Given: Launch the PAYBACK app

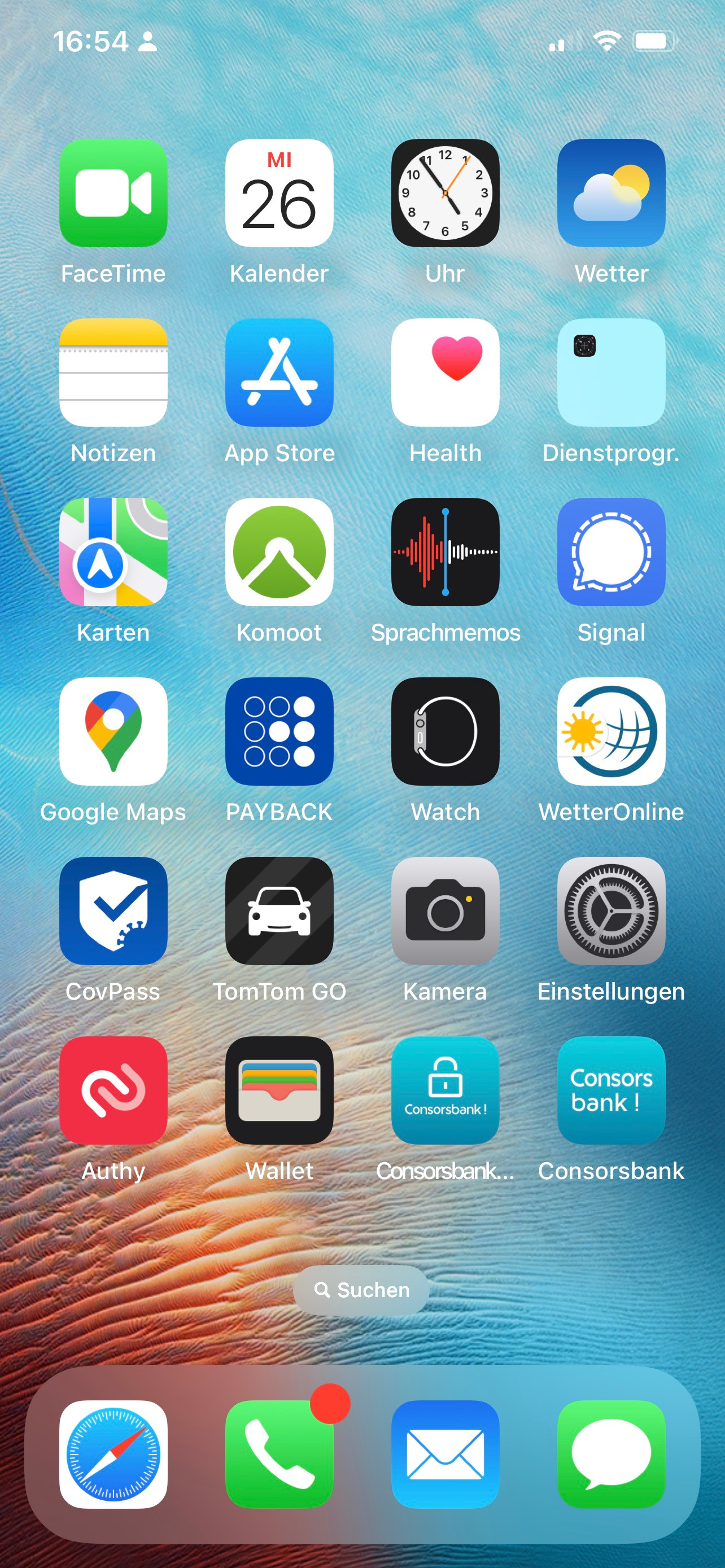Looking at the screenshot, I should click(279, 732).
